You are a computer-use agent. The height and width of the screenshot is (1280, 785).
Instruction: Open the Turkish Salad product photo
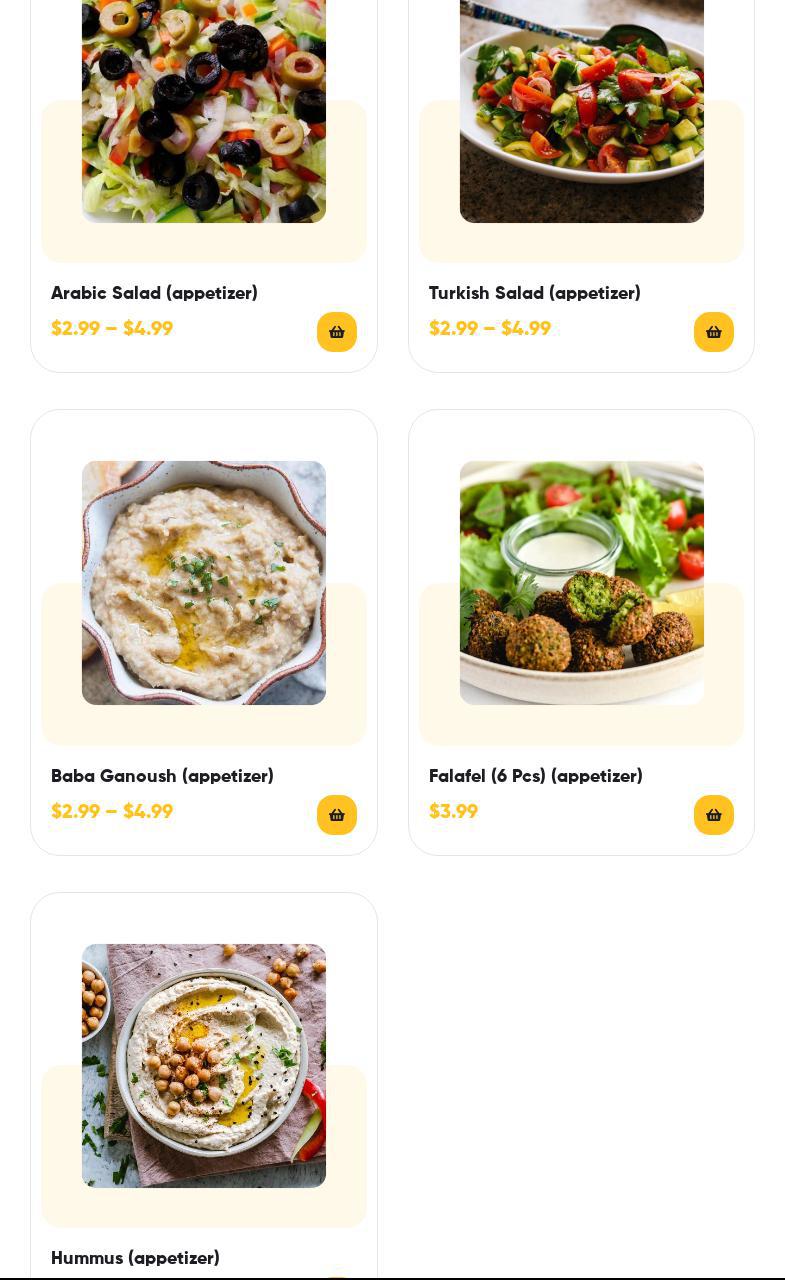[x=582, y=110]
